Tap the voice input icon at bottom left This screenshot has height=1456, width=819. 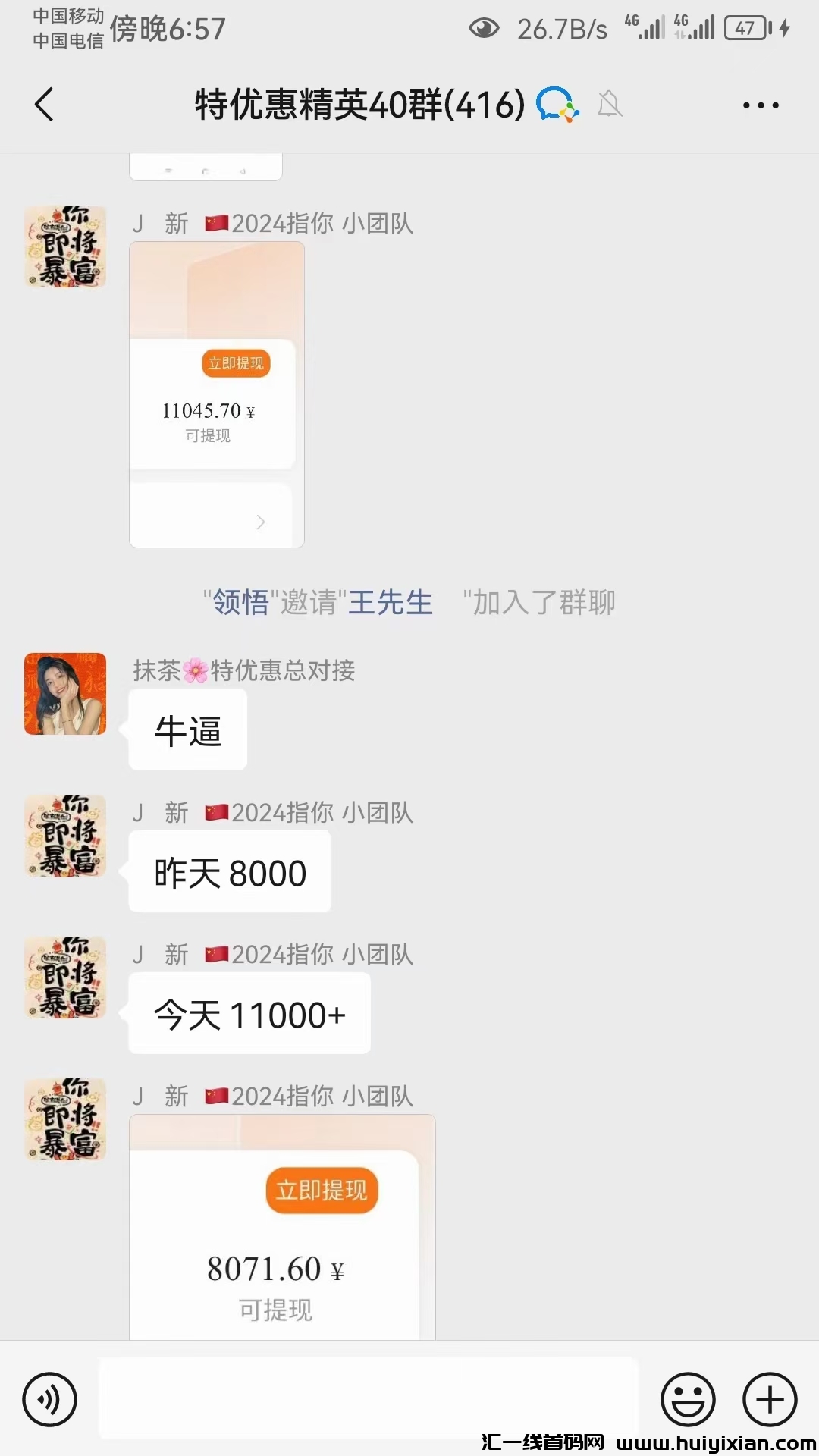(x=49, y=1401)
